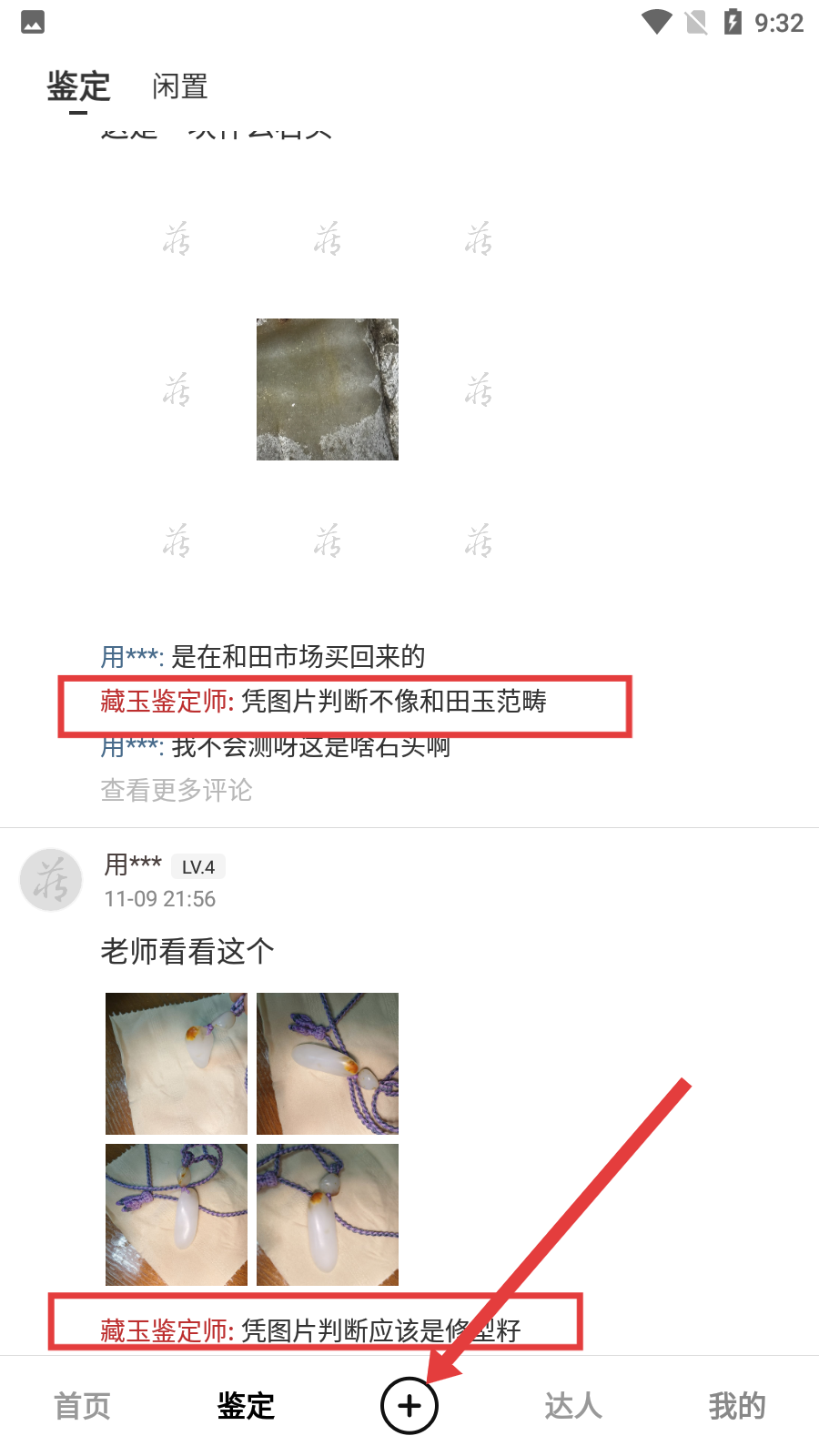The image size is (819, 1456).
Task: Tap 查看更多评论 to view more comments
Action: point(177,790)
